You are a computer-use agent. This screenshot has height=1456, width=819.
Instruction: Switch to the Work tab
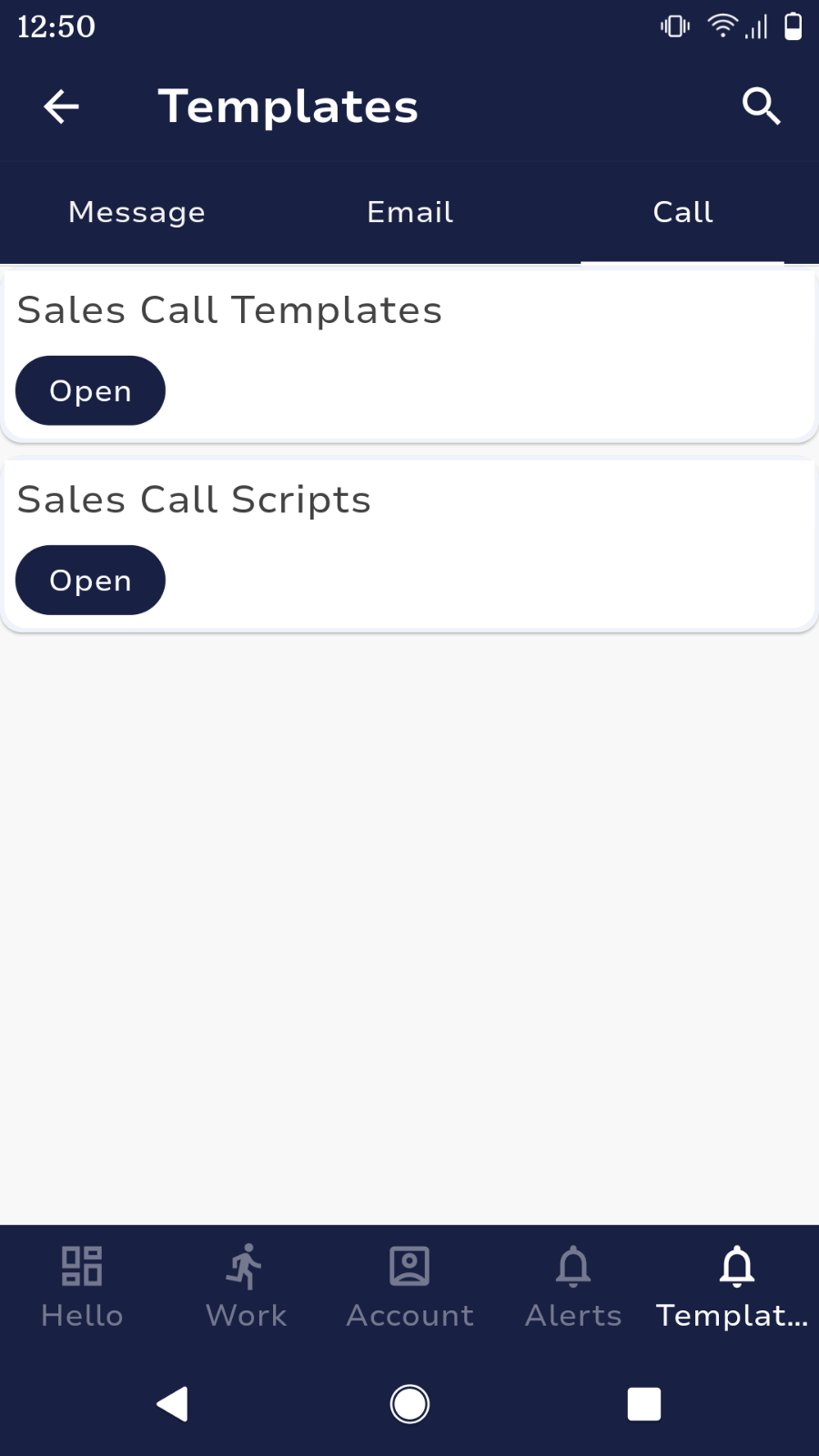pyautogui.click(x=246, y=1288)
